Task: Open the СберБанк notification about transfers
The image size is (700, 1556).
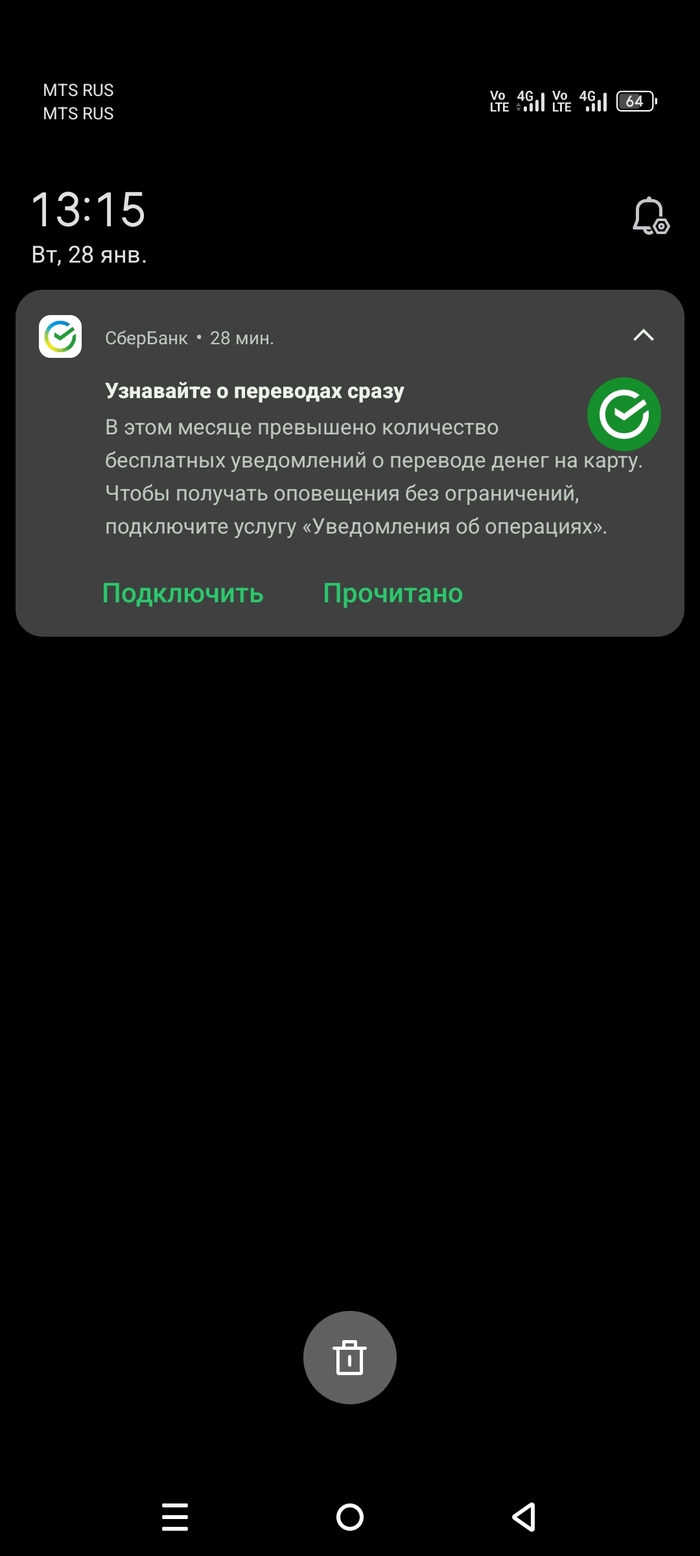Action: click(x=340, y=460)
